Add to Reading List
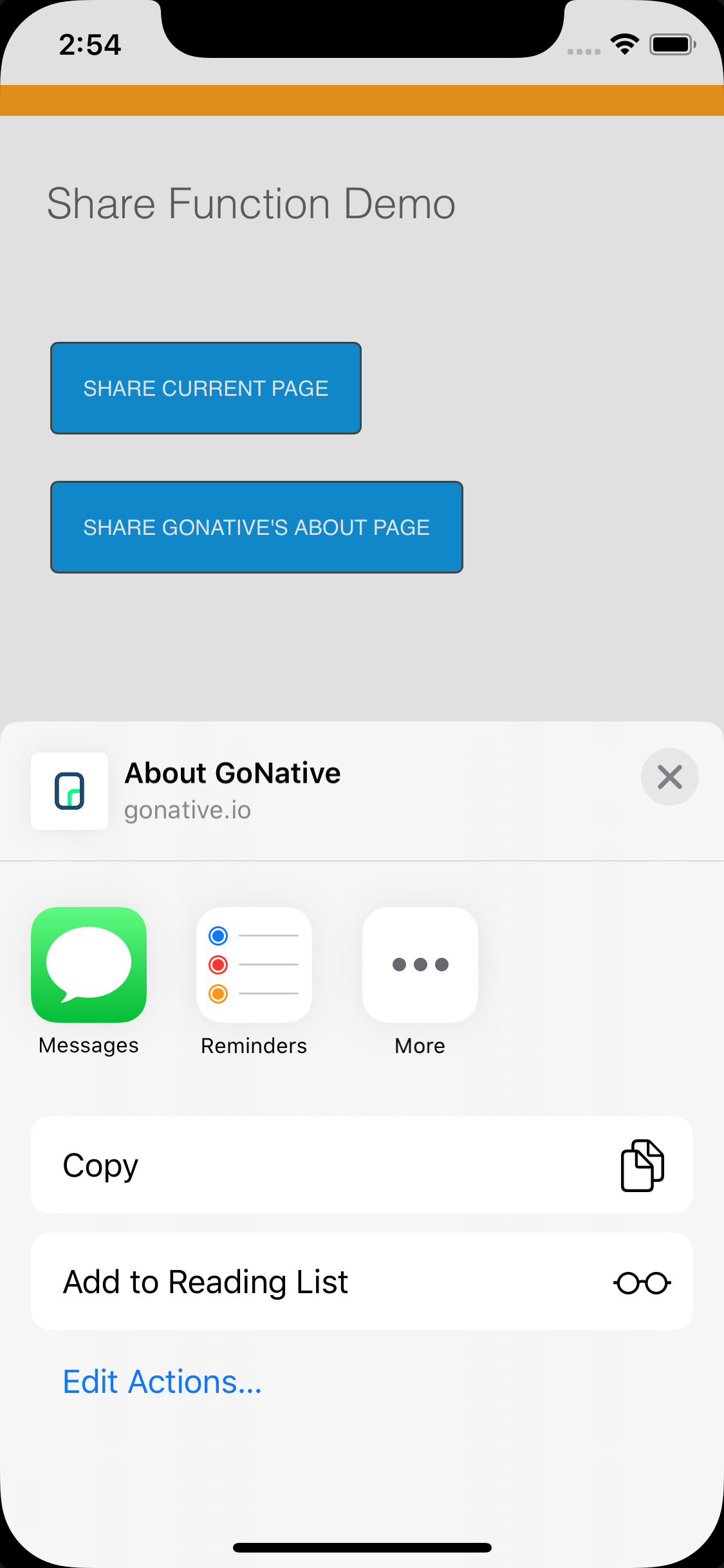724x1568 pixels. pyautogui.click(x=362, y=1282)
